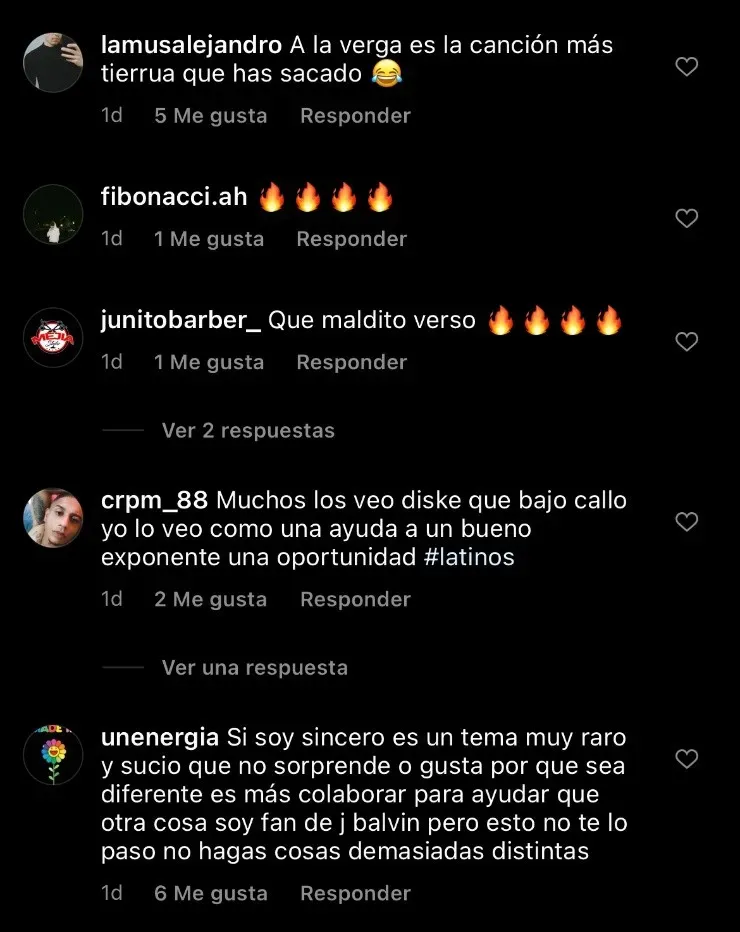Open crpm_88's profile picture
The image size is (740, 932).
[52, 518]
